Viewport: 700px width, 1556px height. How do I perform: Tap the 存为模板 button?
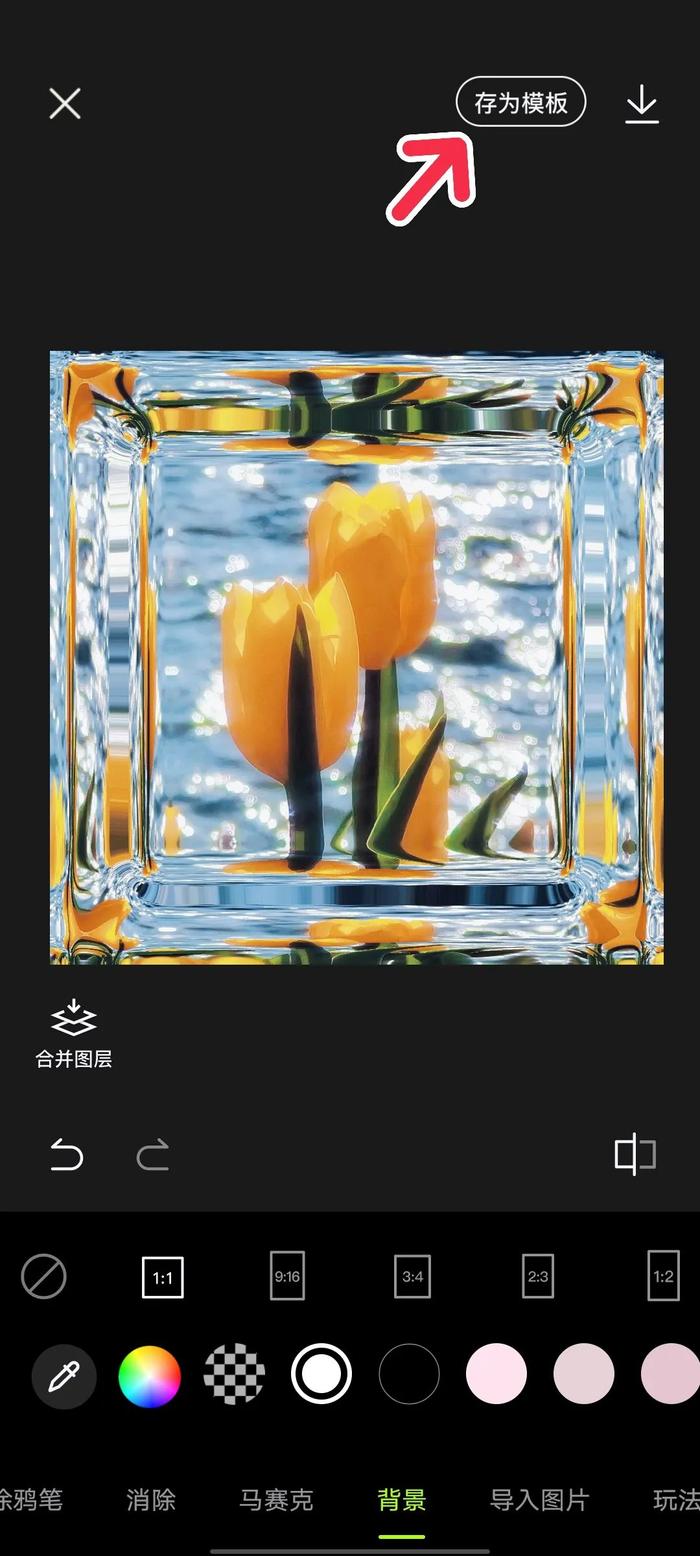pos(520,102)
